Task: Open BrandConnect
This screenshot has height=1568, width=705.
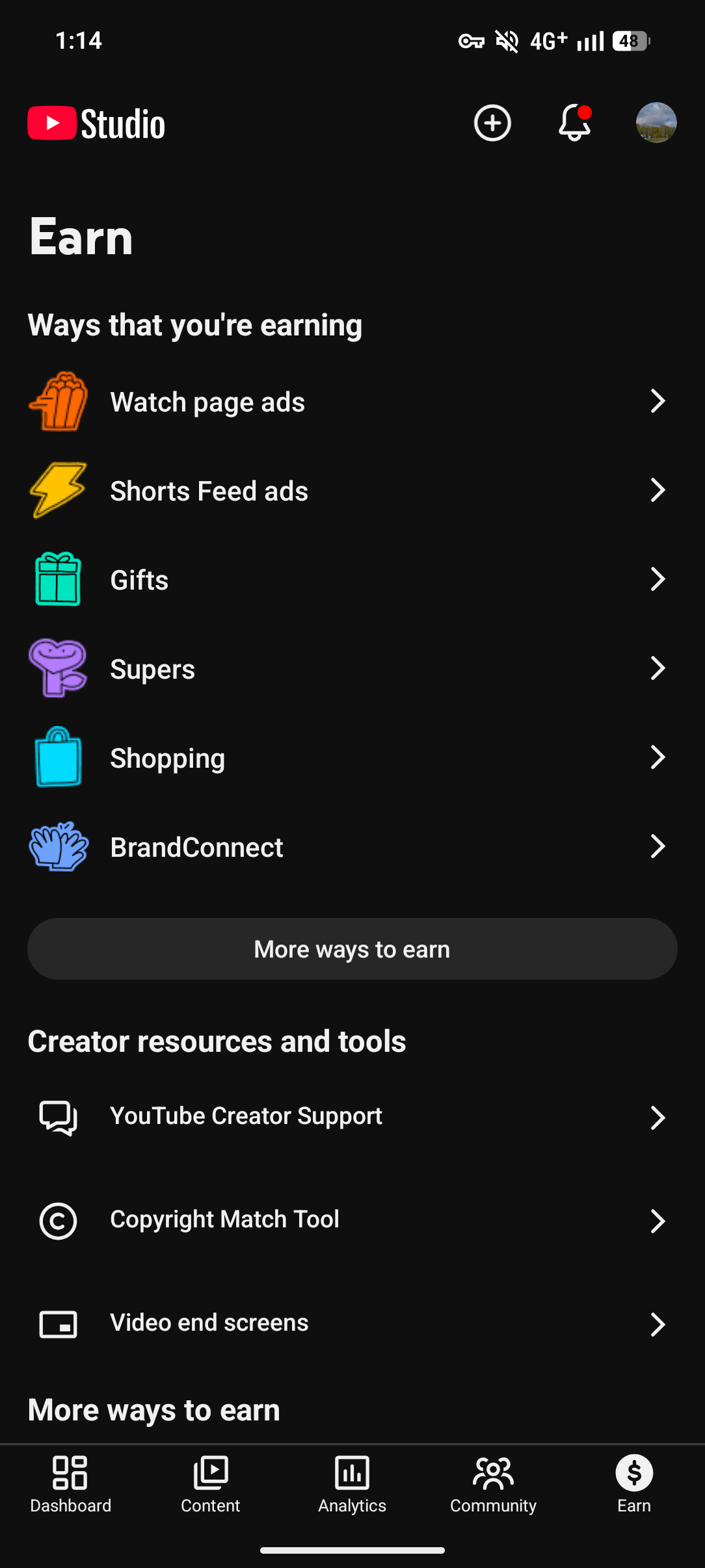Action: (x=351, y=847)
